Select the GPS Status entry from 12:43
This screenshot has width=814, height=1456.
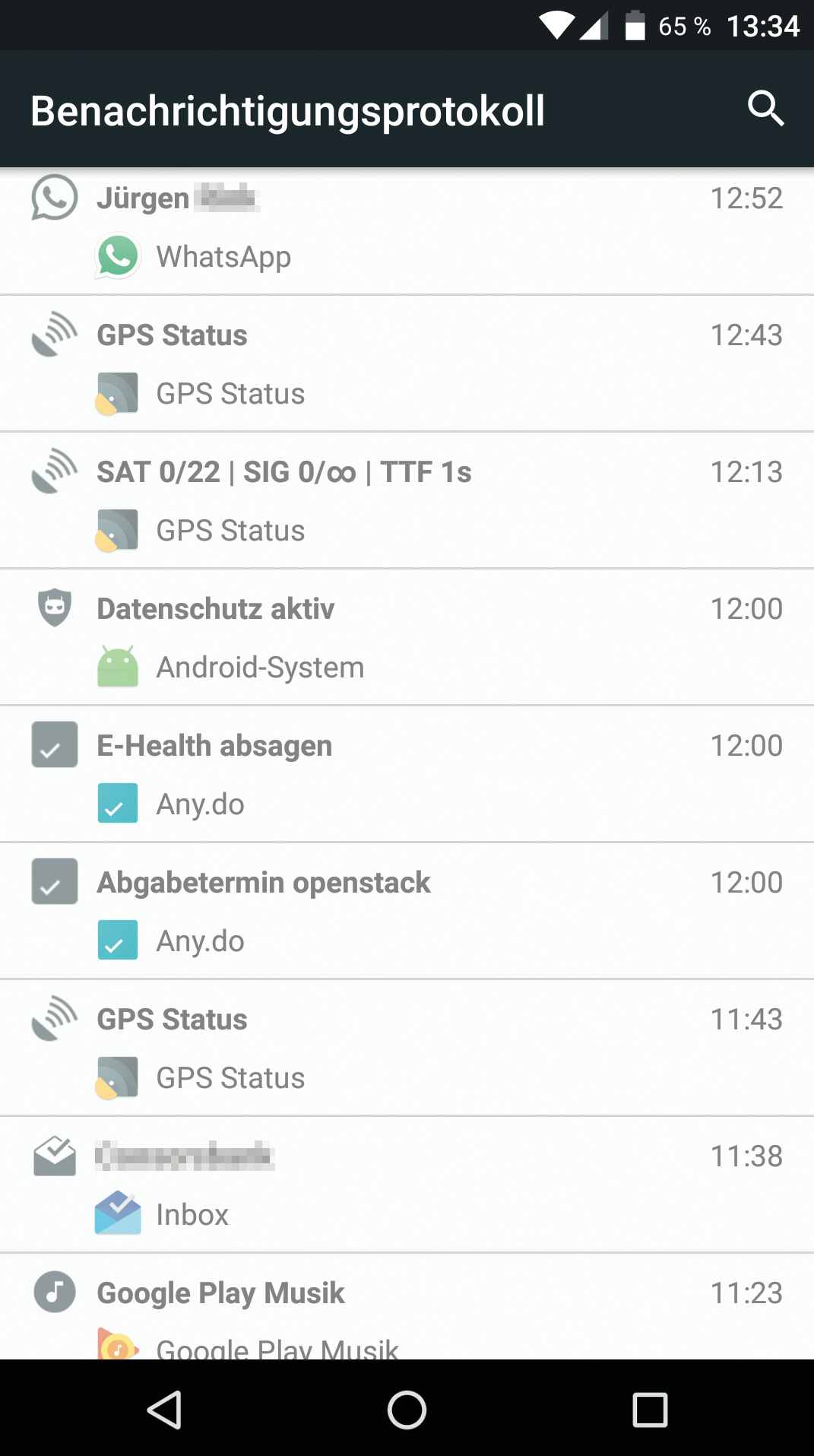[x=407, y=363]
